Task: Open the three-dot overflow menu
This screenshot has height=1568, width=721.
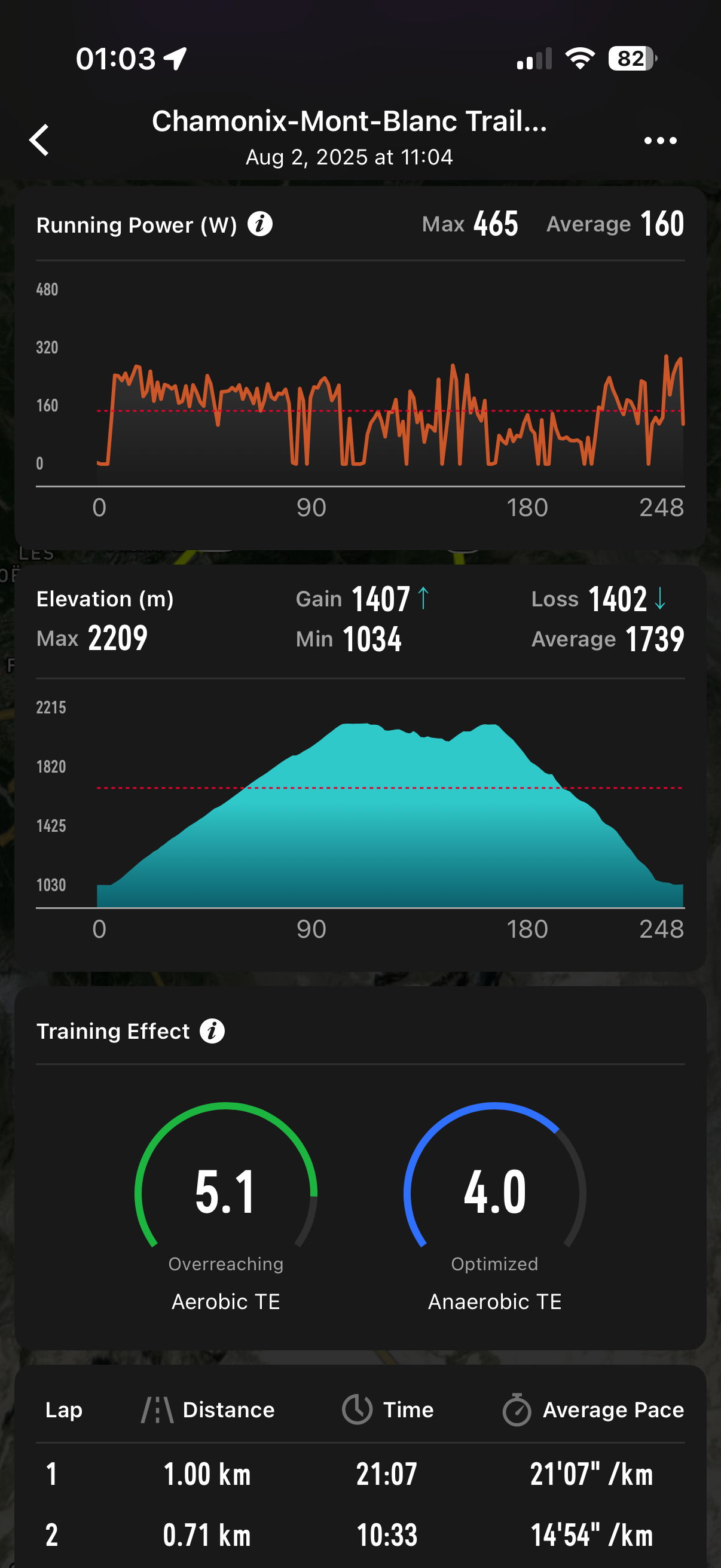Action: 660,141
